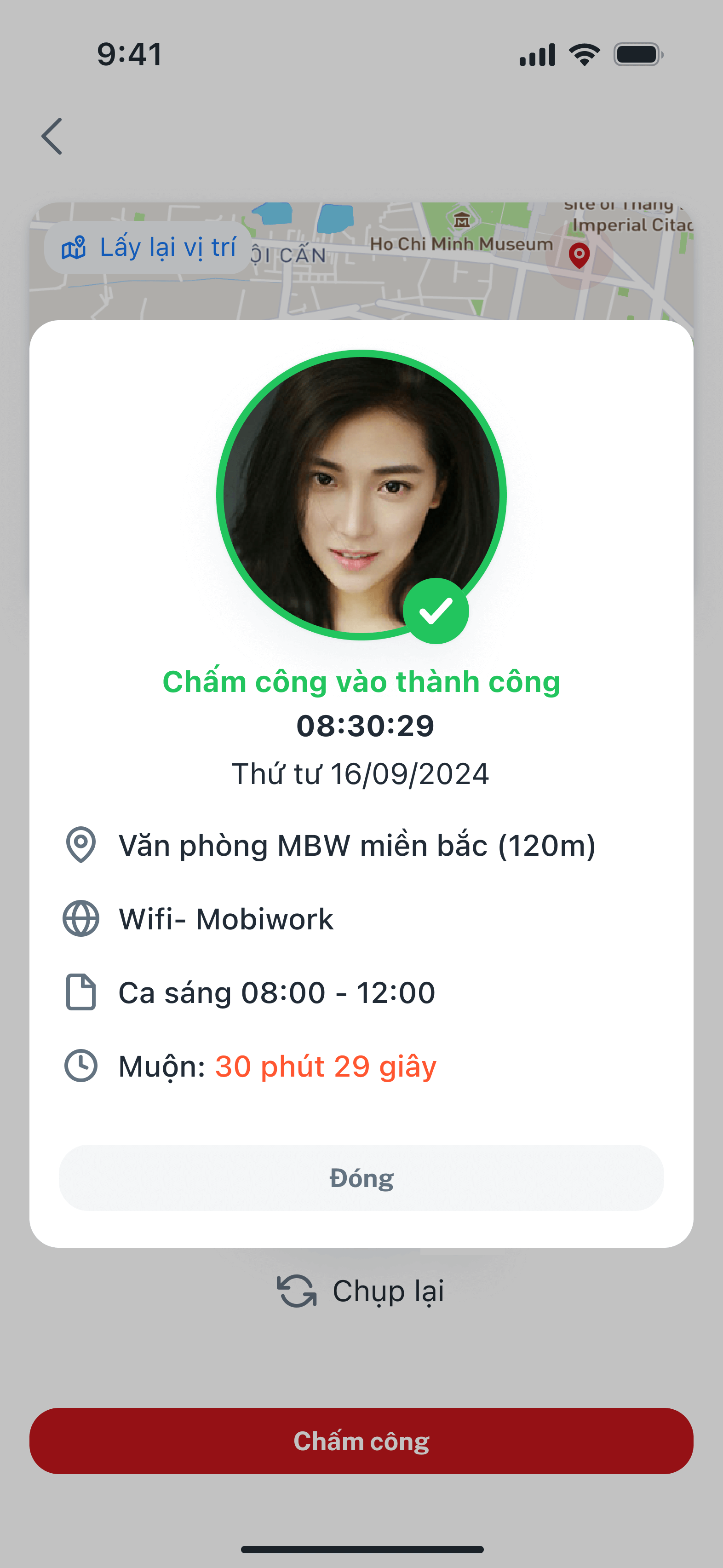Go back using the top arrow
Screen dimensions: 723x1568
52,136
